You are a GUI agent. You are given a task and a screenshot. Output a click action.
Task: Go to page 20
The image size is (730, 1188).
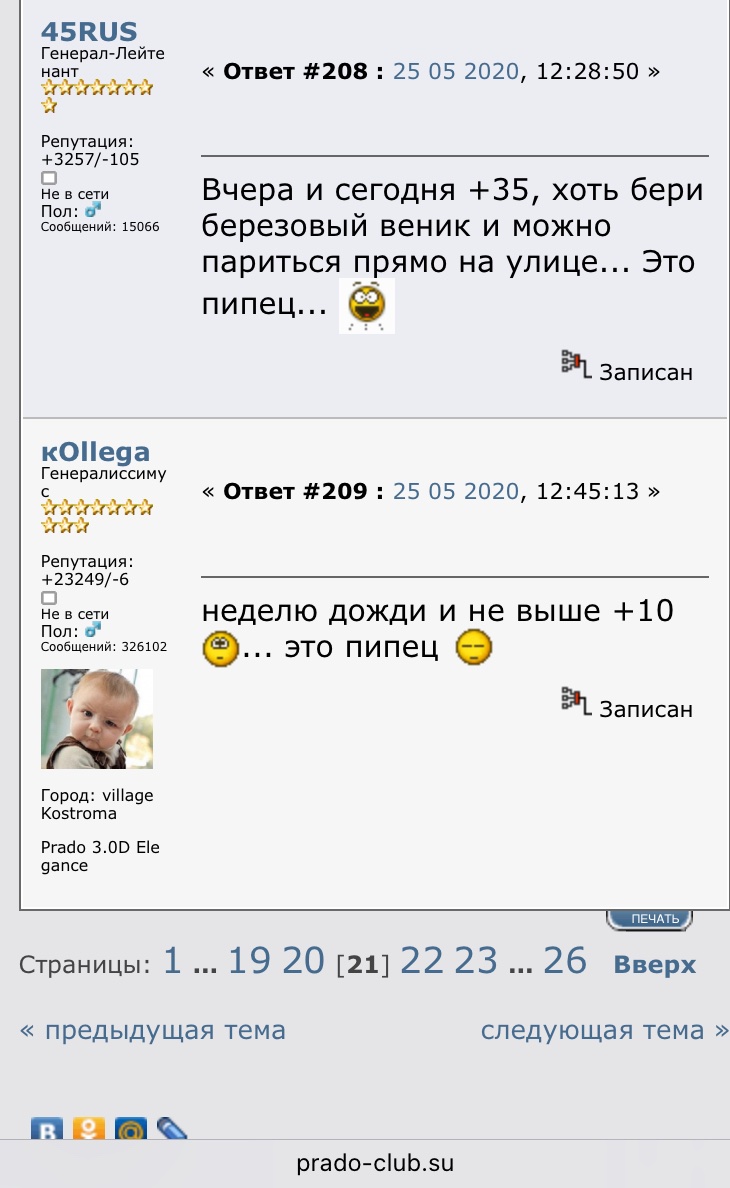tap(304, 961)
